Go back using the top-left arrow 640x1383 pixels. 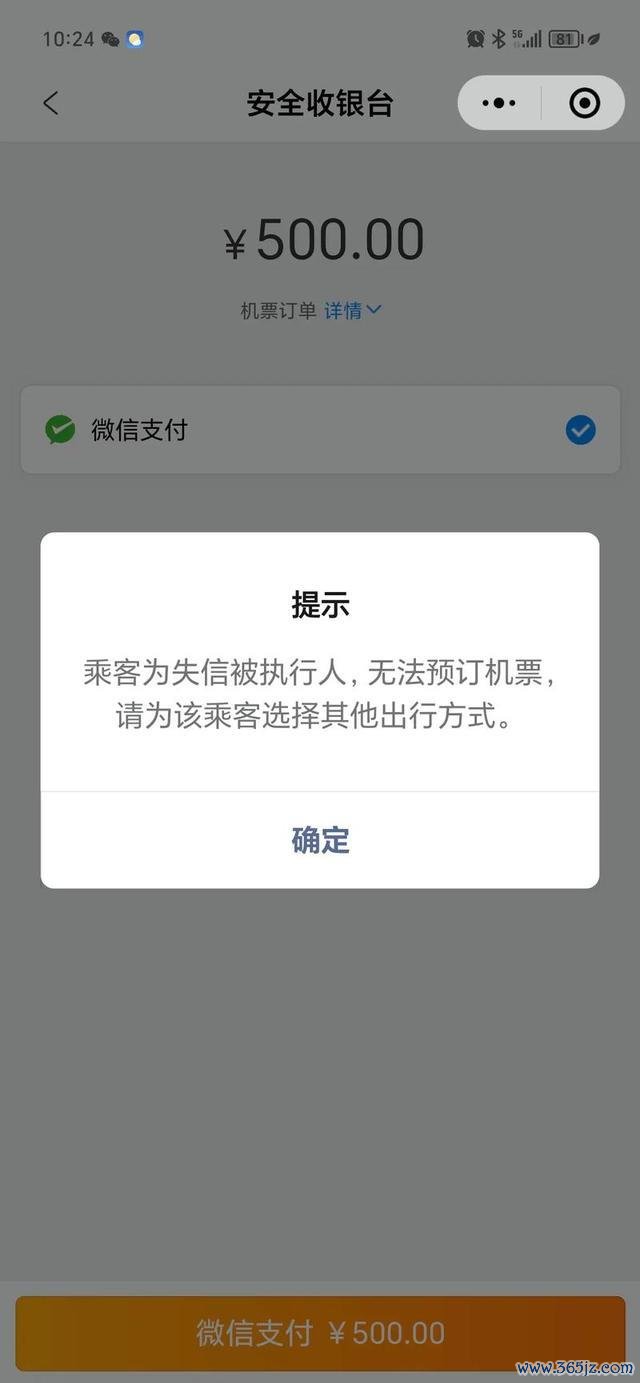pyautogui.click(x=51, y=103)
